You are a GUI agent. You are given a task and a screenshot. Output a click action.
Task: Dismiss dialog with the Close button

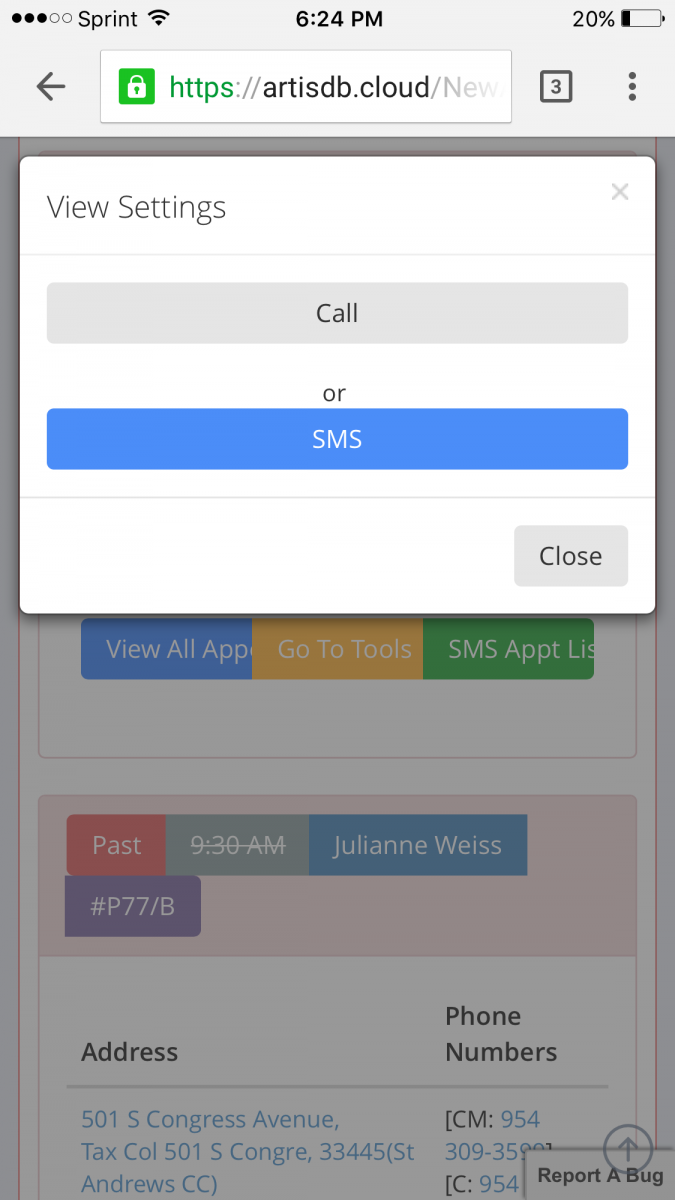click(570, 556)
